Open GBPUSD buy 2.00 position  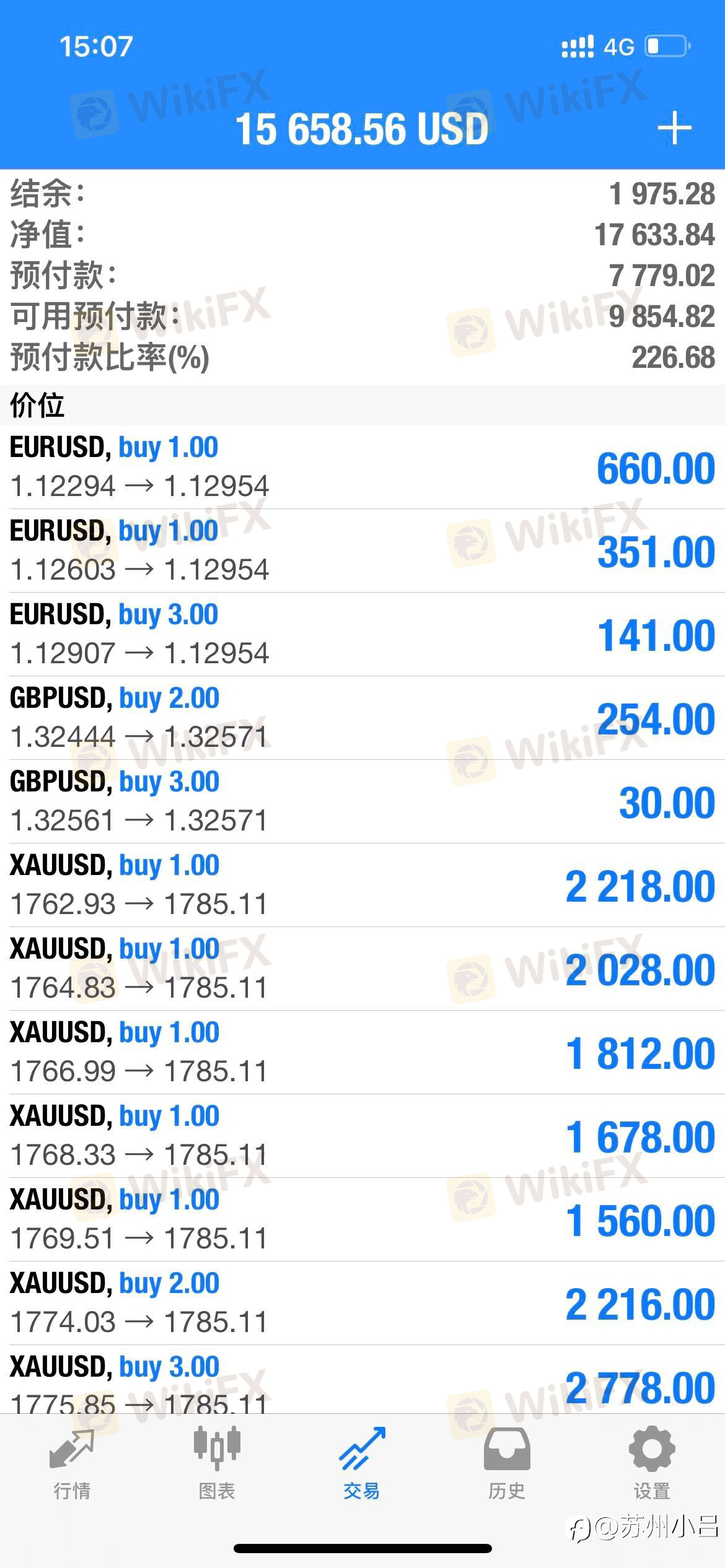click(362, 718)
